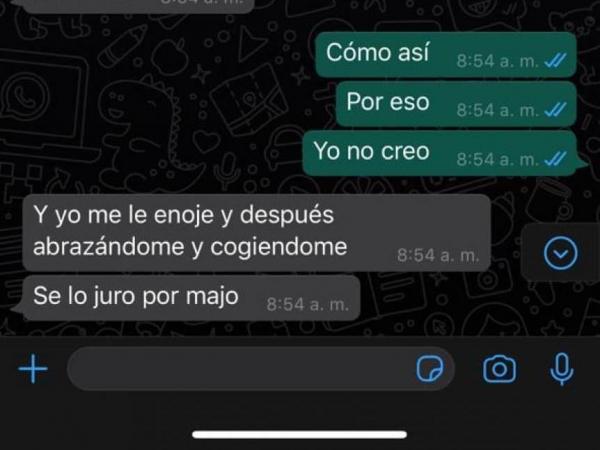Tap the microphone to record voice message

coord(562,369)
